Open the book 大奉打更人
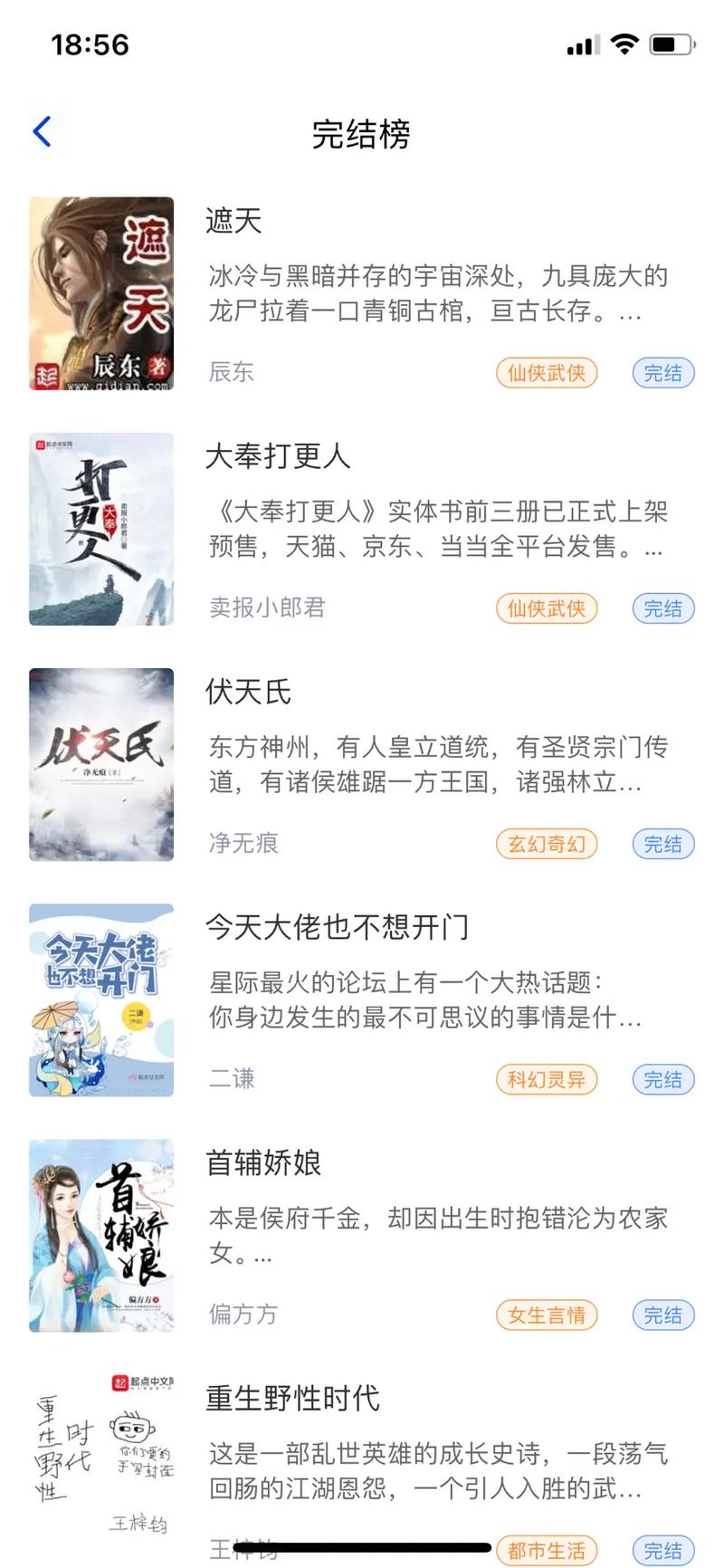Screen dimensions: 724x1568 click(362, 530)
